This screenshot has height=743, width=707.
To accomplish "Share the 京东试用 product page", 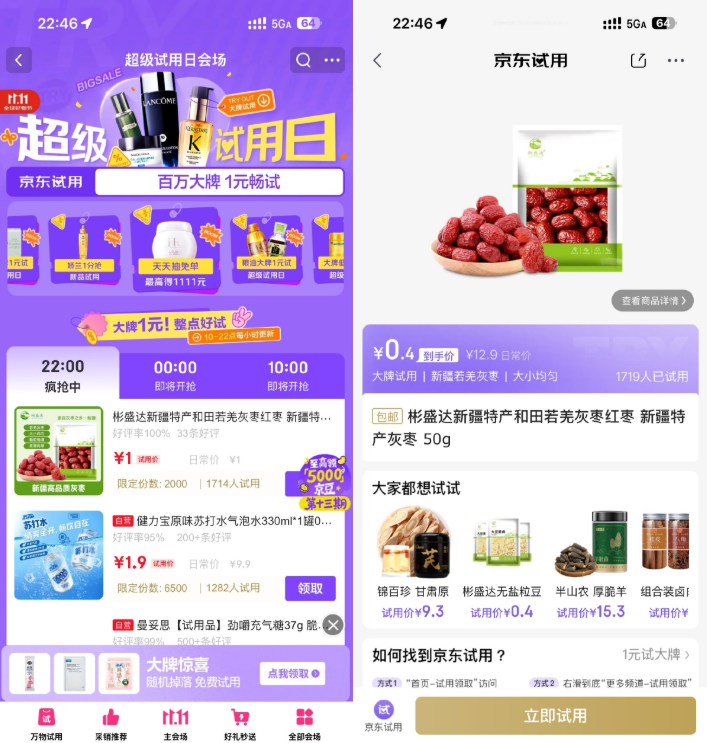I will [638, 60].
